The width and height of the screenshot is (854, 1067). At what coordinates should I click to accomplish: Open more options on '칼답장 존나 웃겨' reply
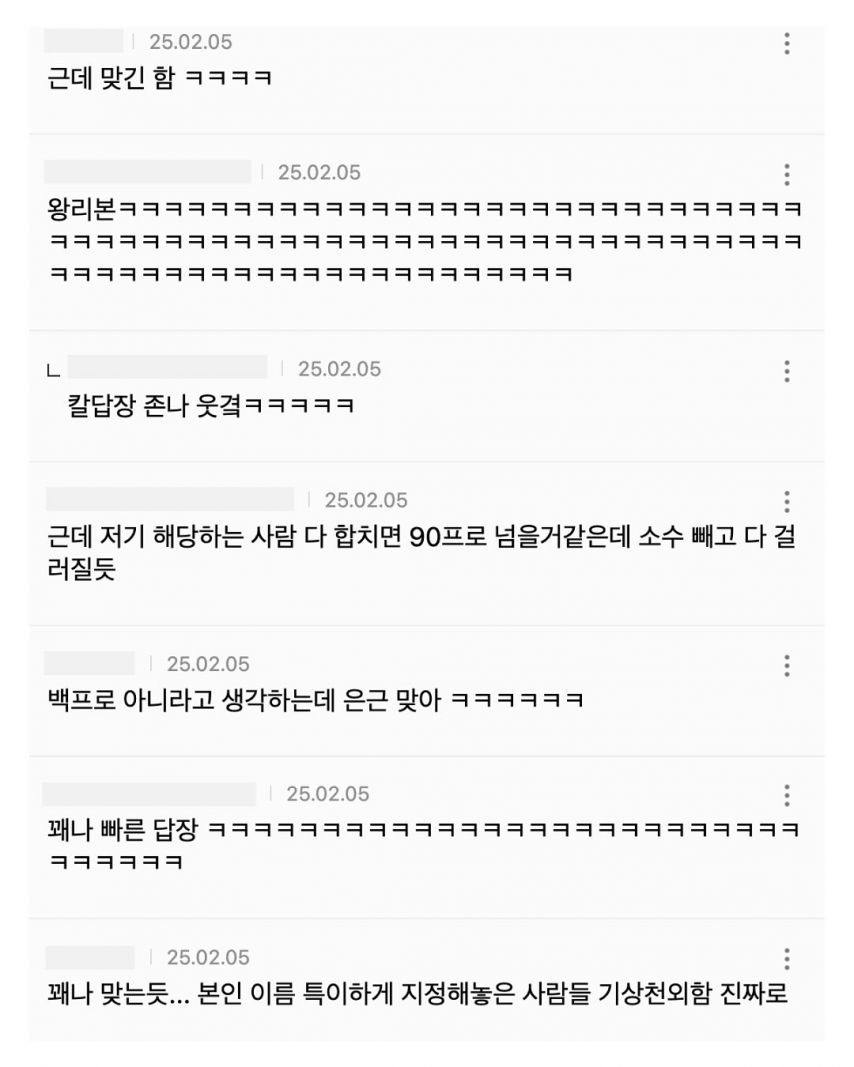click(x=787, y=371)
